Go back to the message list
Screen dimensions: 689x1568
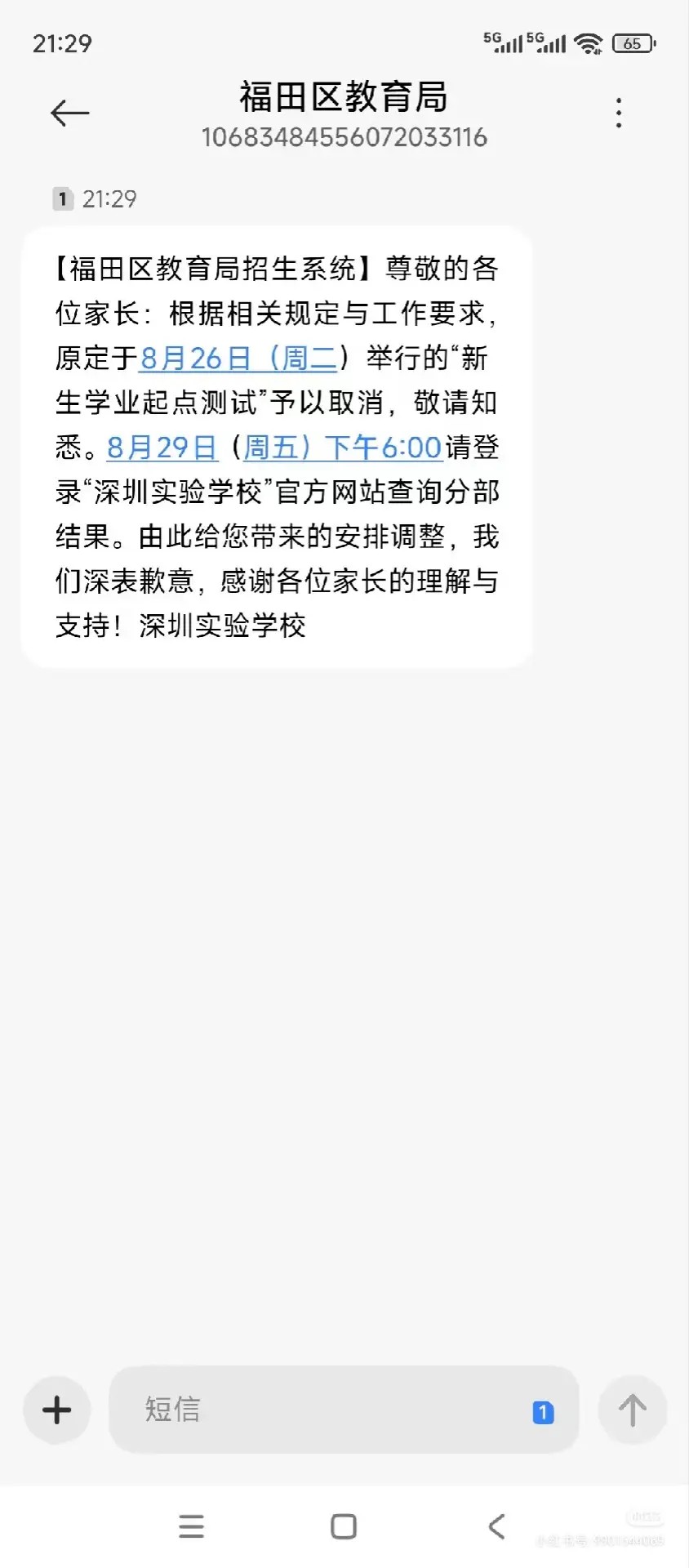click(69, 113)
